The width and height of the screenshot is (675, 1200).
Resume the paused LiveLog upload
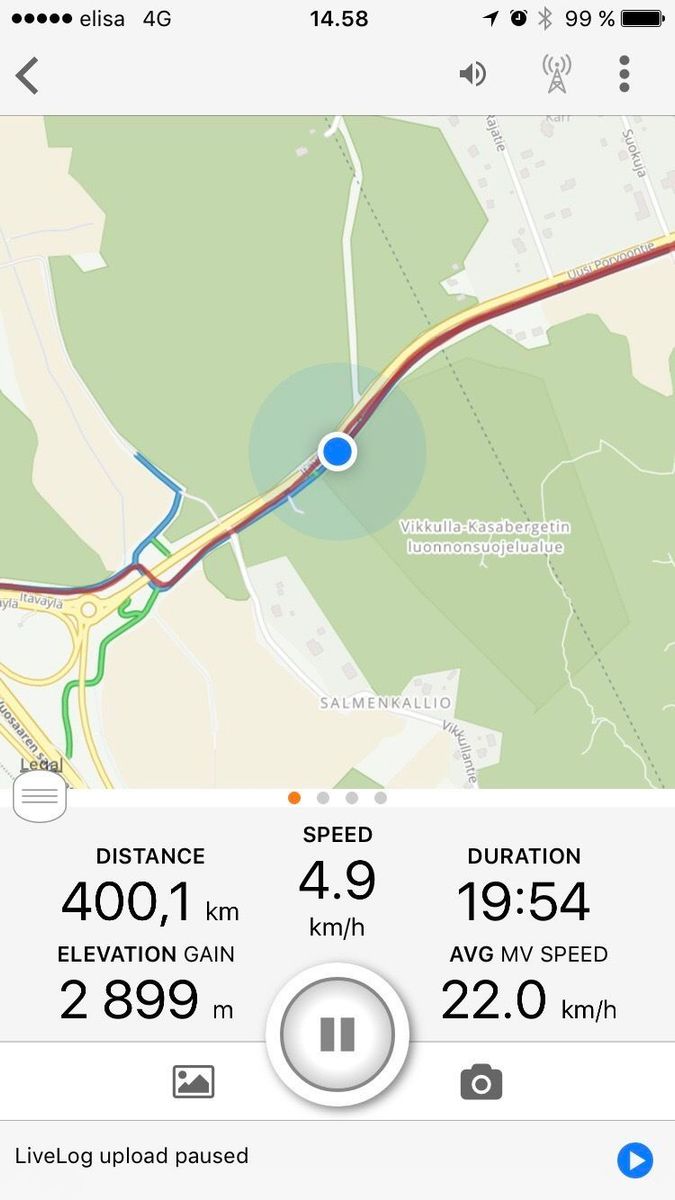(x=635, y=1160)
